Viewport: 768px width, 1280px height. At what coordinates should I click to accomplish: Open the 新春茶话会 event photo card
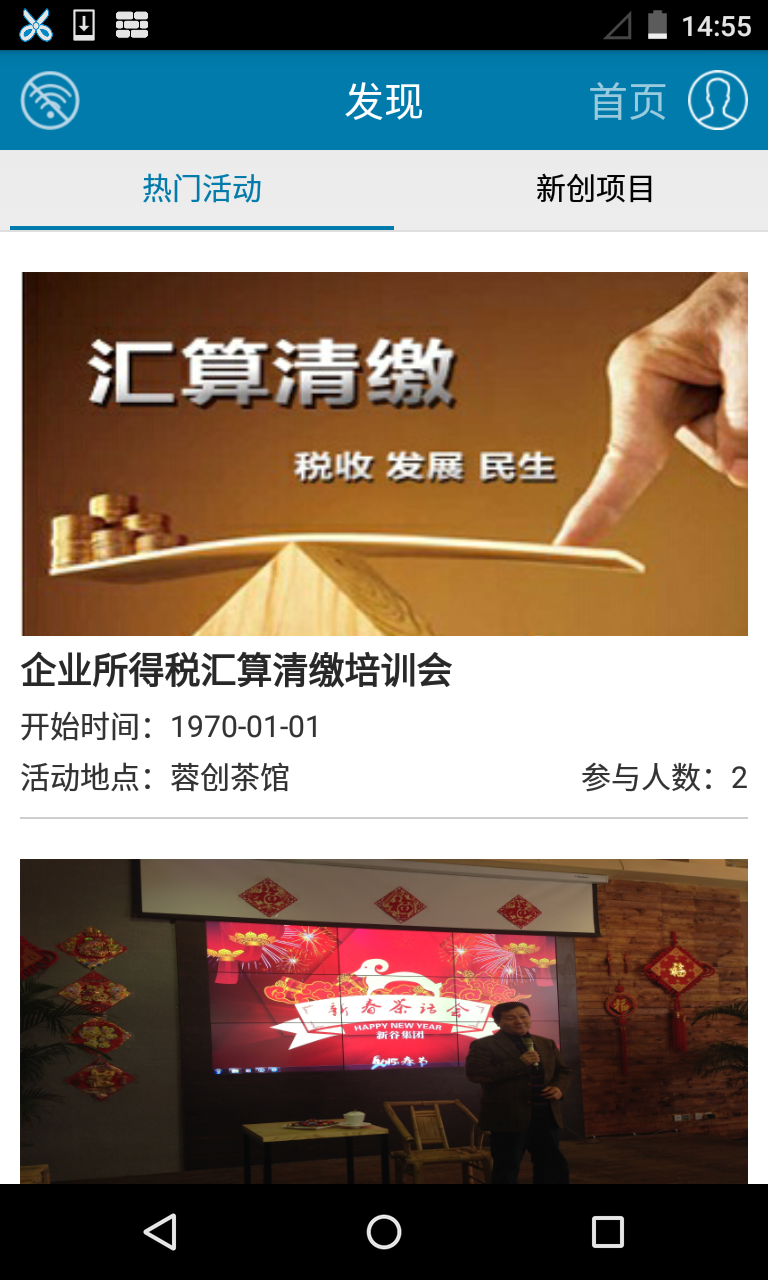[384, 1020]
